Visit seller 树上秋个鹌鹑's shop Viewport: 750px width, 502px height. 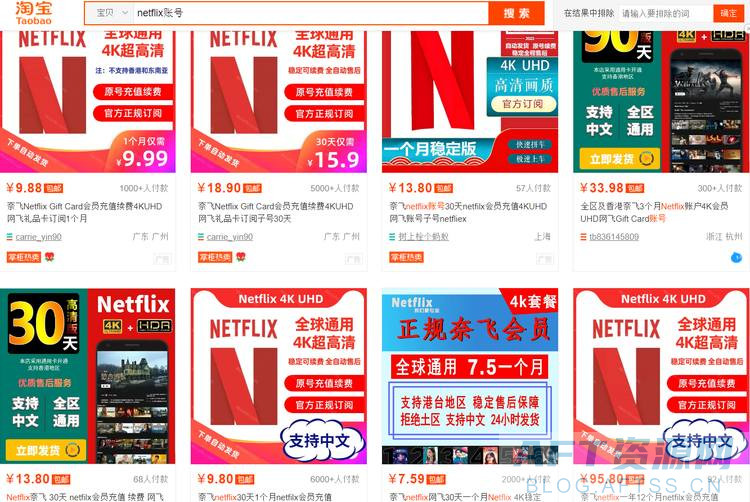pyautogui.click(x=423, y=237)
